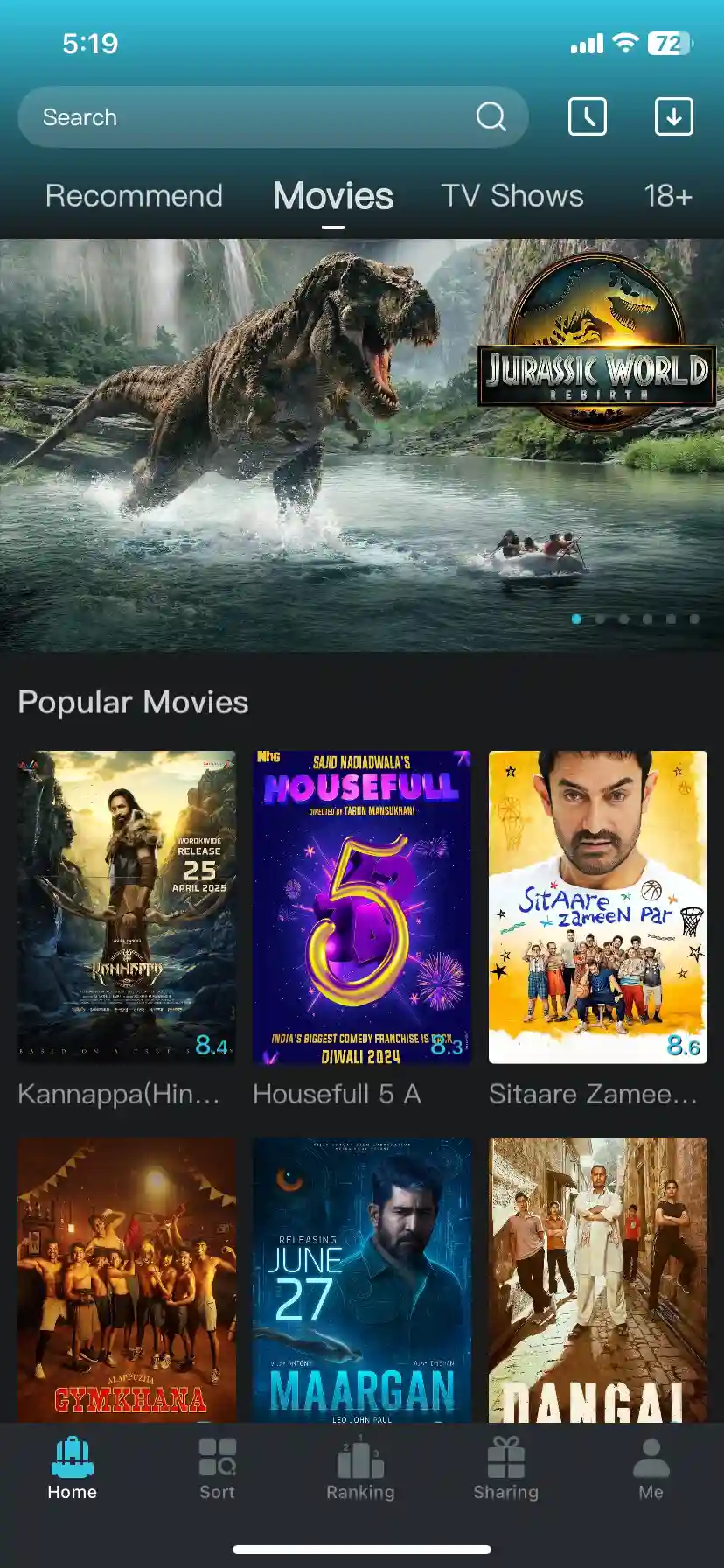Open the Kannappa movie poster
The image size is (724, 1568).
pos(127,906)
